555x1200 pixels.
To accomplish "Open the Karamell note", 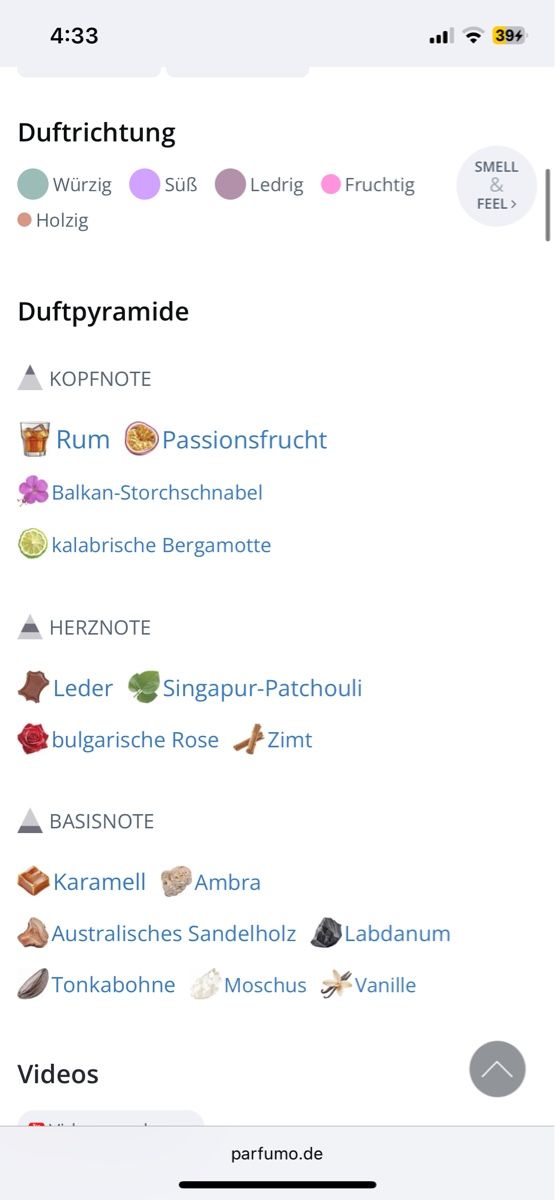I will click(82, 882).
